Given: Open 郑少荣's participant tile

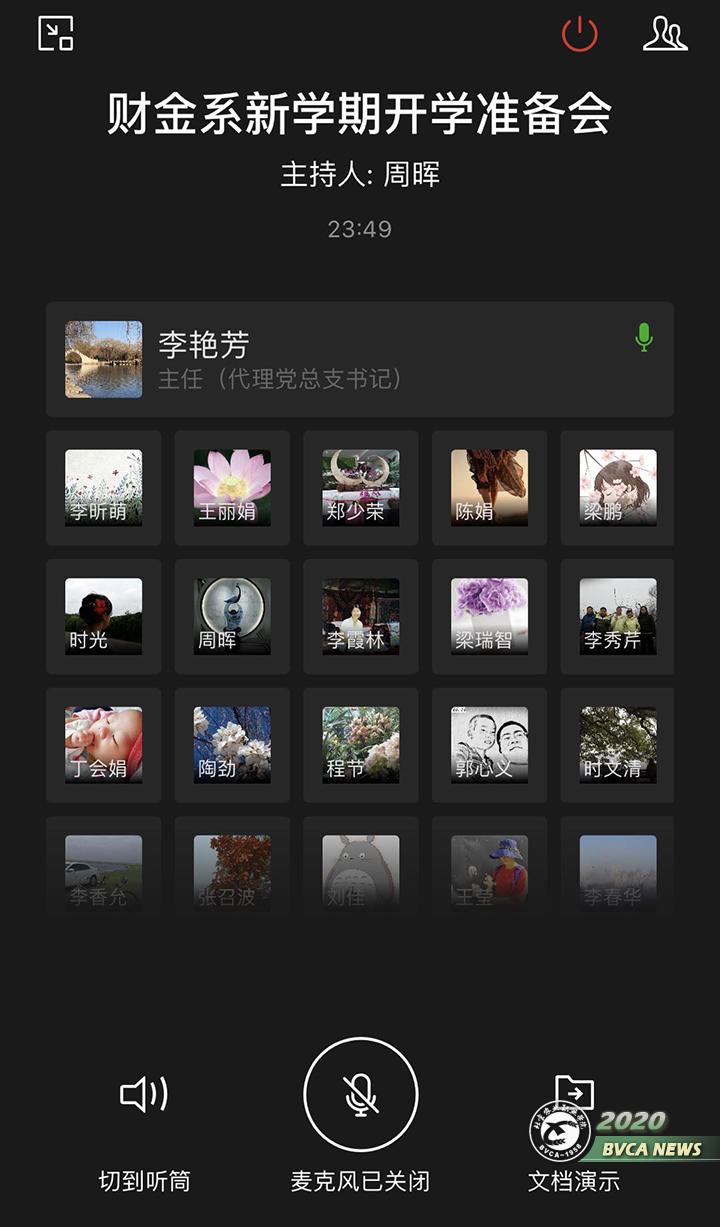Looking at the screenshot, I should pyautogui.click(x=361, y=488).
